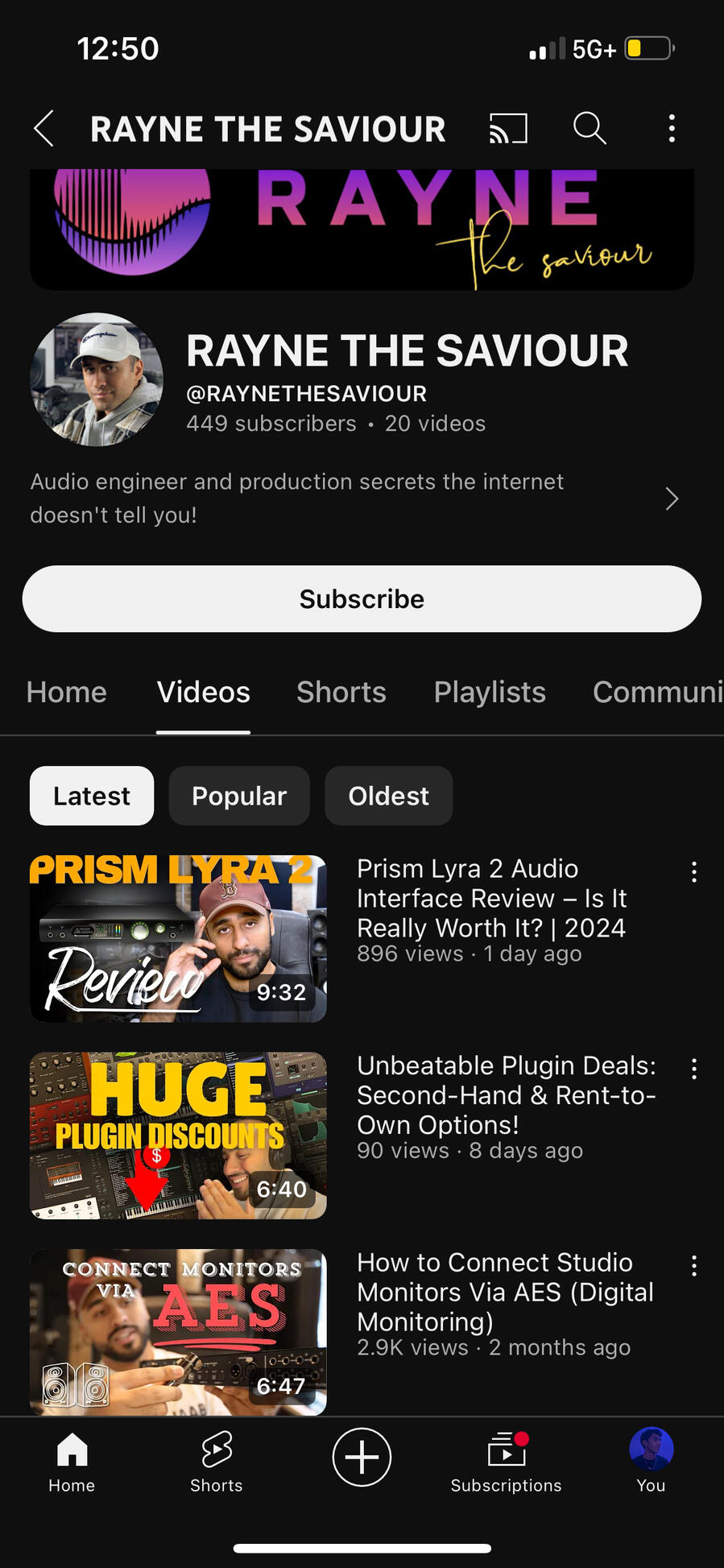Screen dimensions: 724x1568
Task: Open the Playlists tab
Action: coord(490,693)
